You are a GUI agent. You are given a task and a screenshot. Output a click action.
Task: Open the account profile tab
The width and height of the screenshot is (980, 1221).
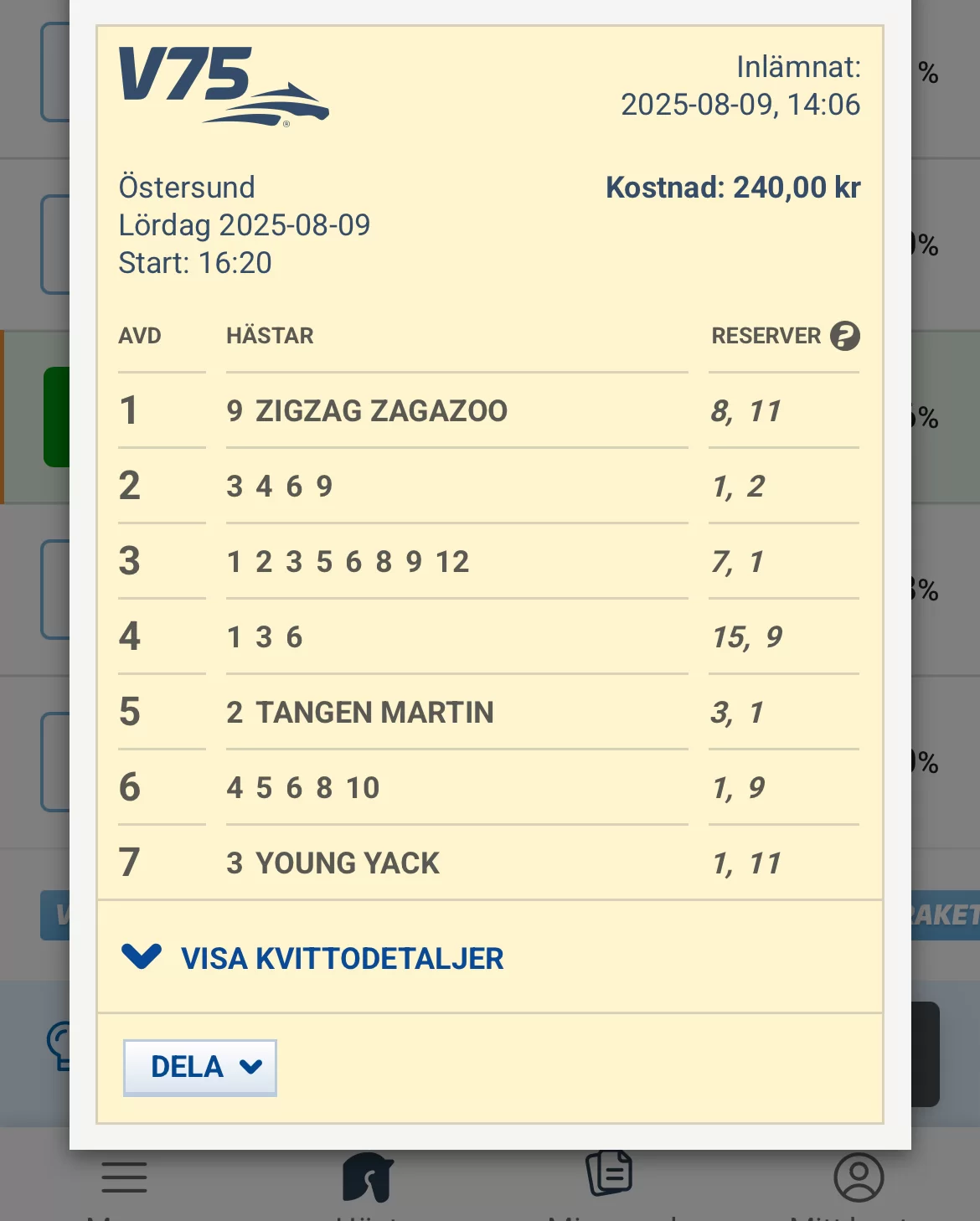click(859, 1177)
